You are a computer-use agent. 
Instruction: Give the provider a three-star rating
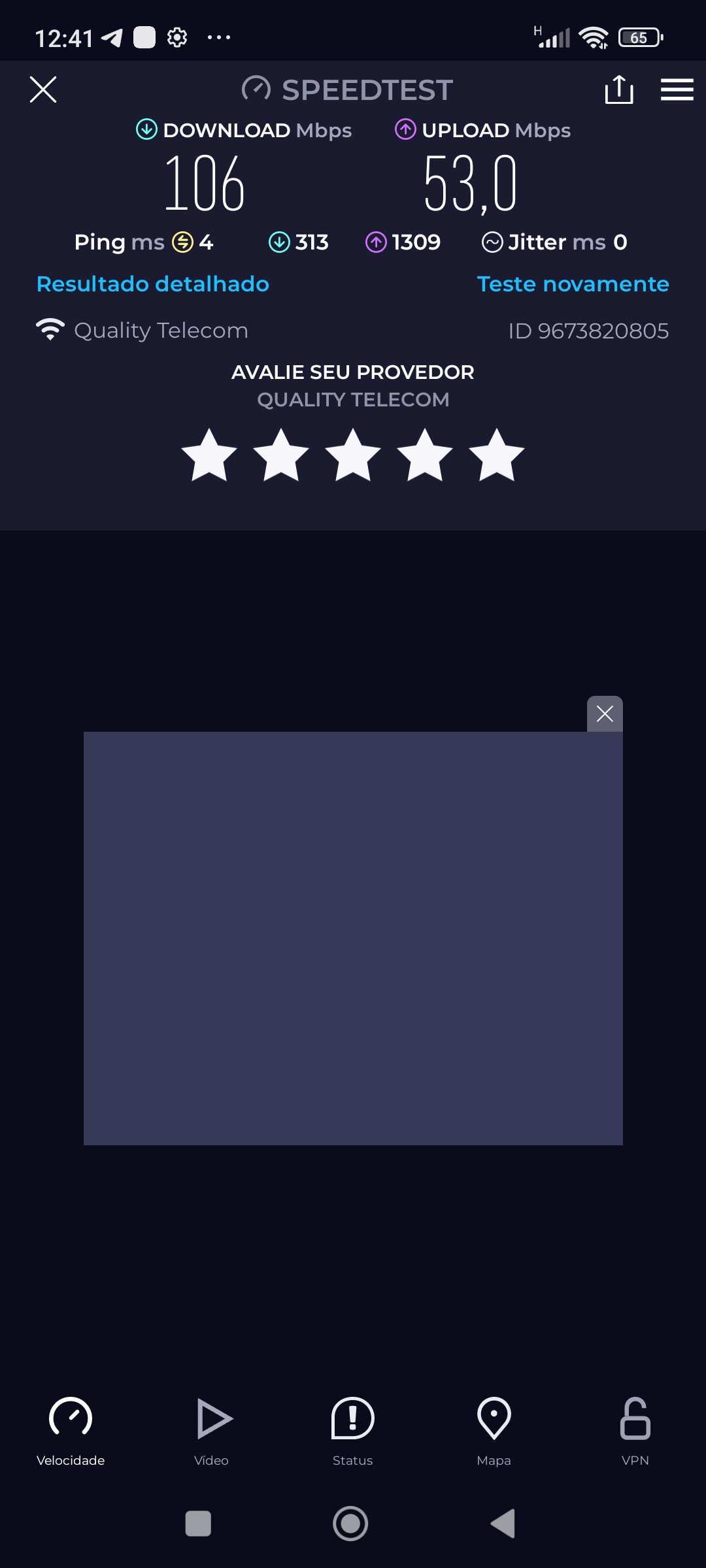(x=353, y=456)
